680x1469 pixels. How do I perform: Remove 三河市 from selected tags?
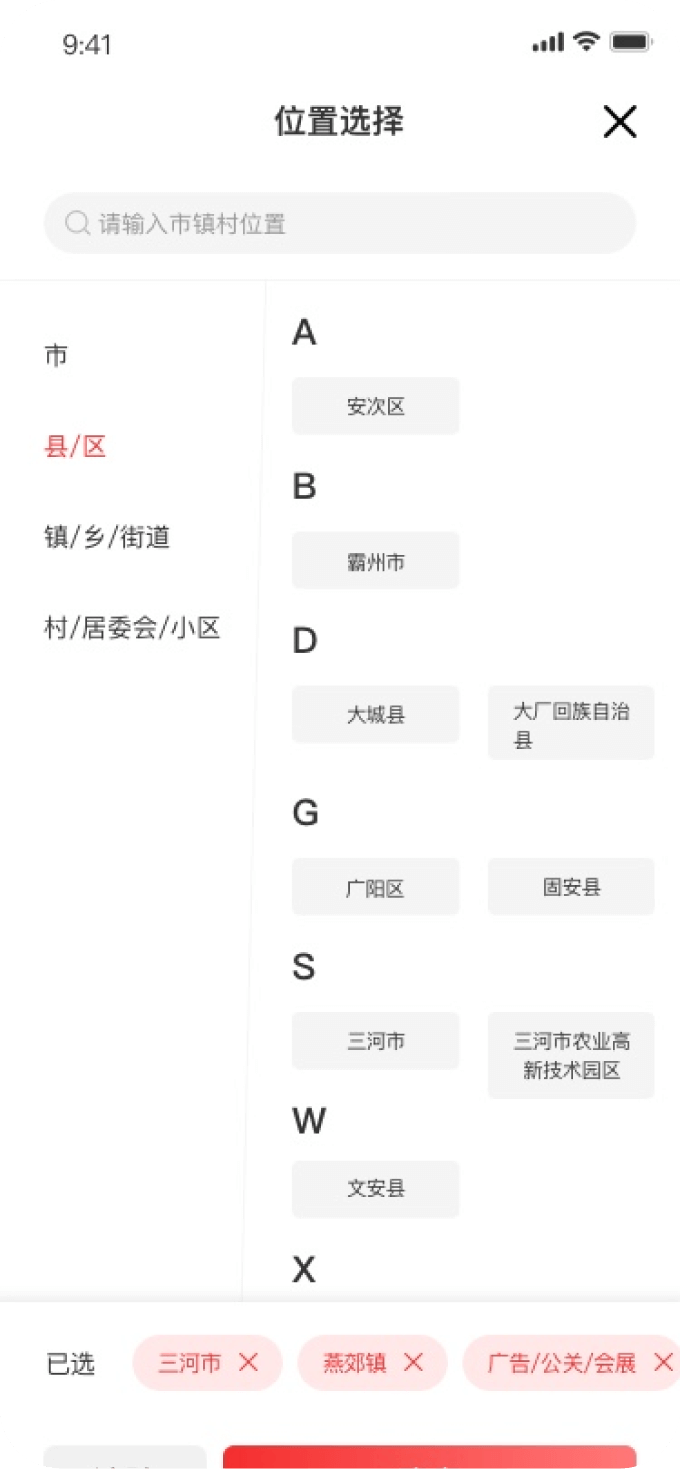coord(248,1362)
